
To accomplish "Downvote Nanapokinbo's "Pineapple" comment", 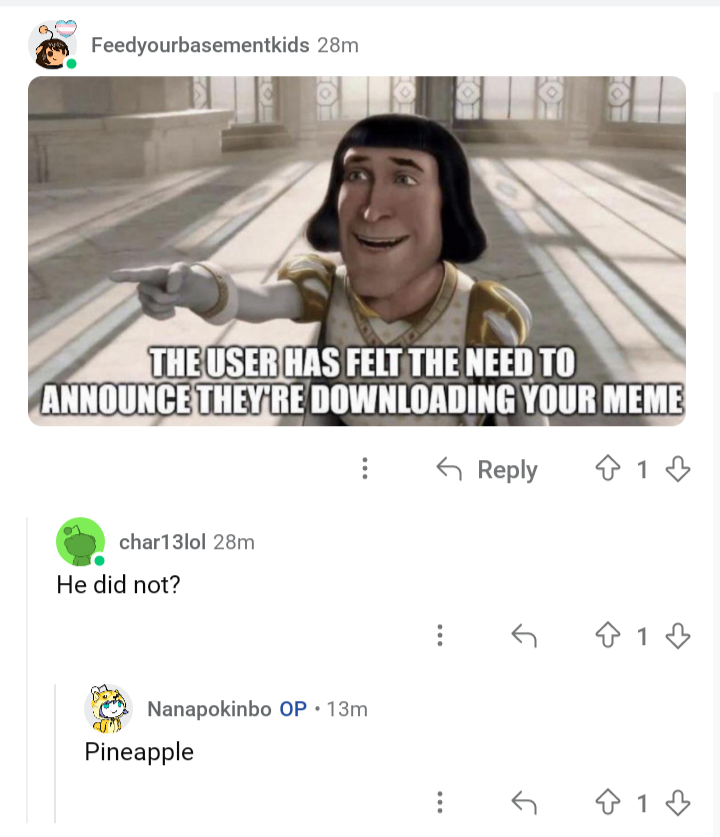I will 678,802.
